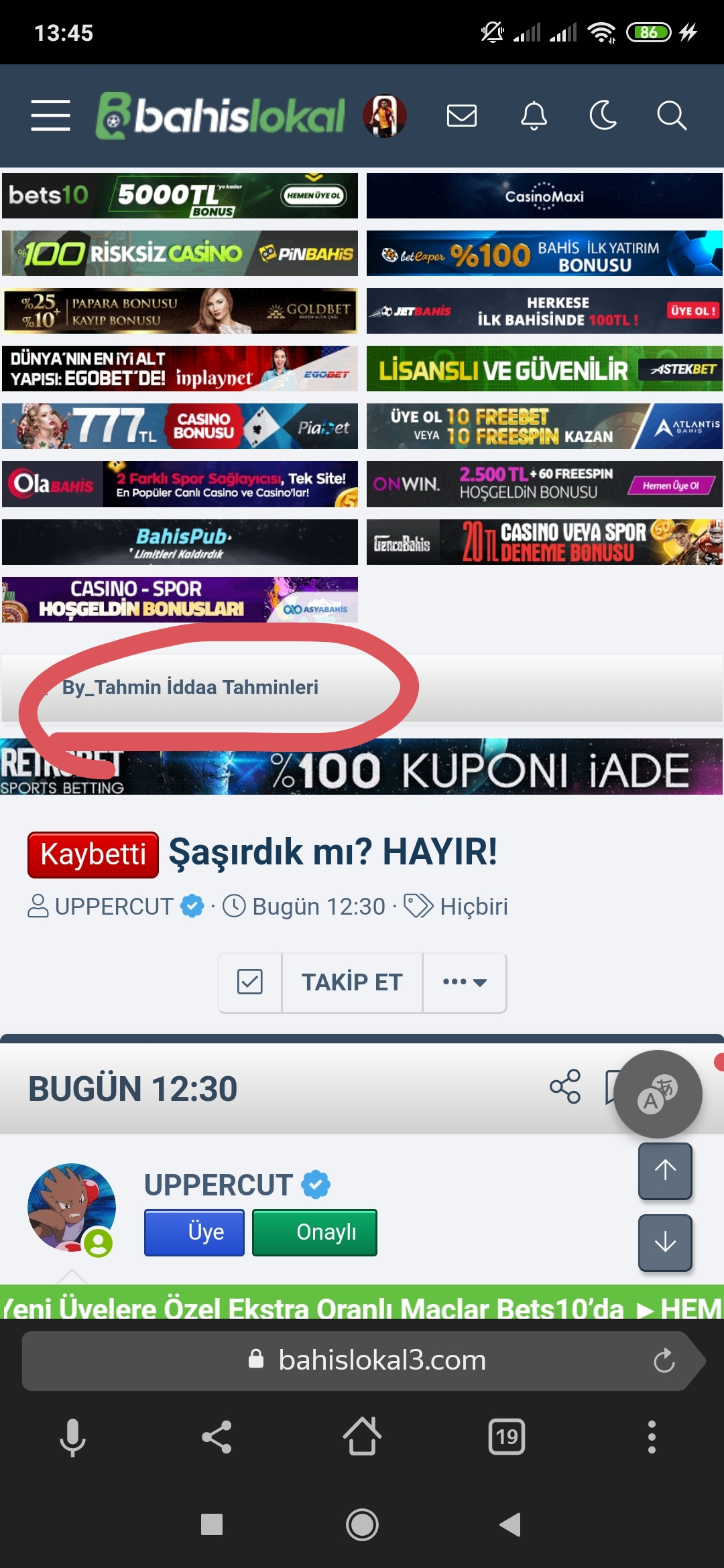Tap the checkbox icon beside TAKİP ET
Viewport: 724px width, 1568px height.
coord(250,982)
